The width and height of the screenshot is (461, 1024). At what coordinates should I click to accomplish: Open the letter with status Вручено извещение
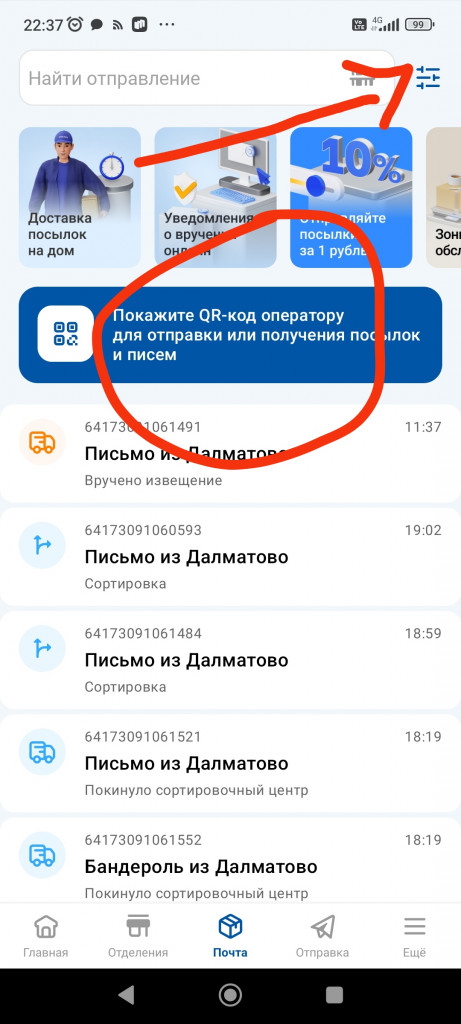tap(230, 453)
